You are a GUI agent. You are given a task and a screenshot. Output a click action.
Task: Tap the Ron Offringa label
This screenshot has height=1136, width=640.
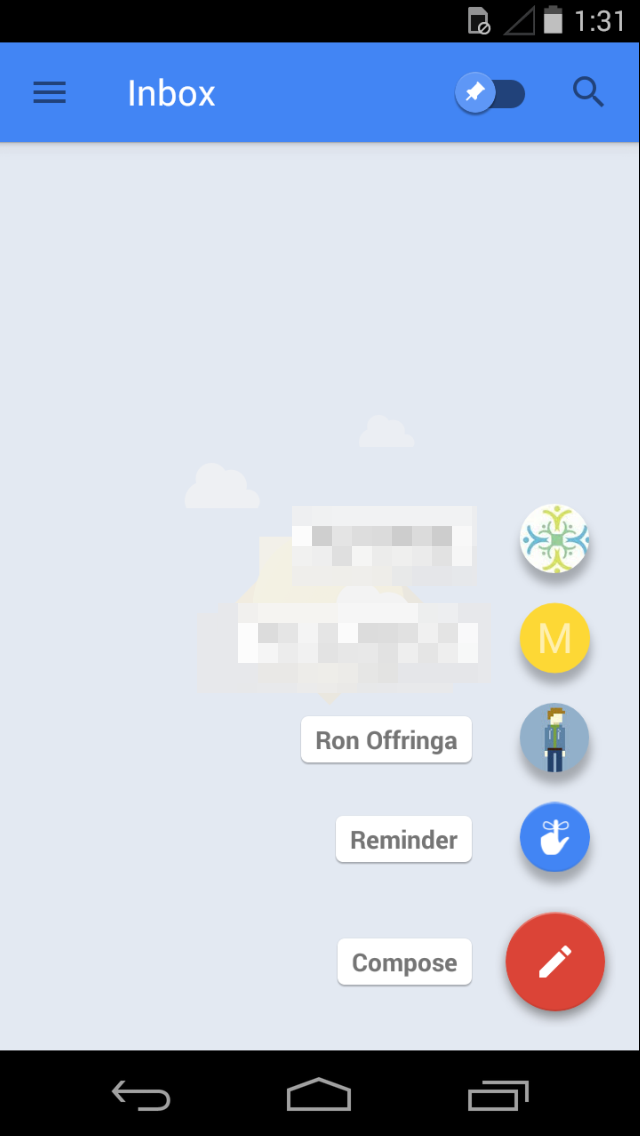386,740
